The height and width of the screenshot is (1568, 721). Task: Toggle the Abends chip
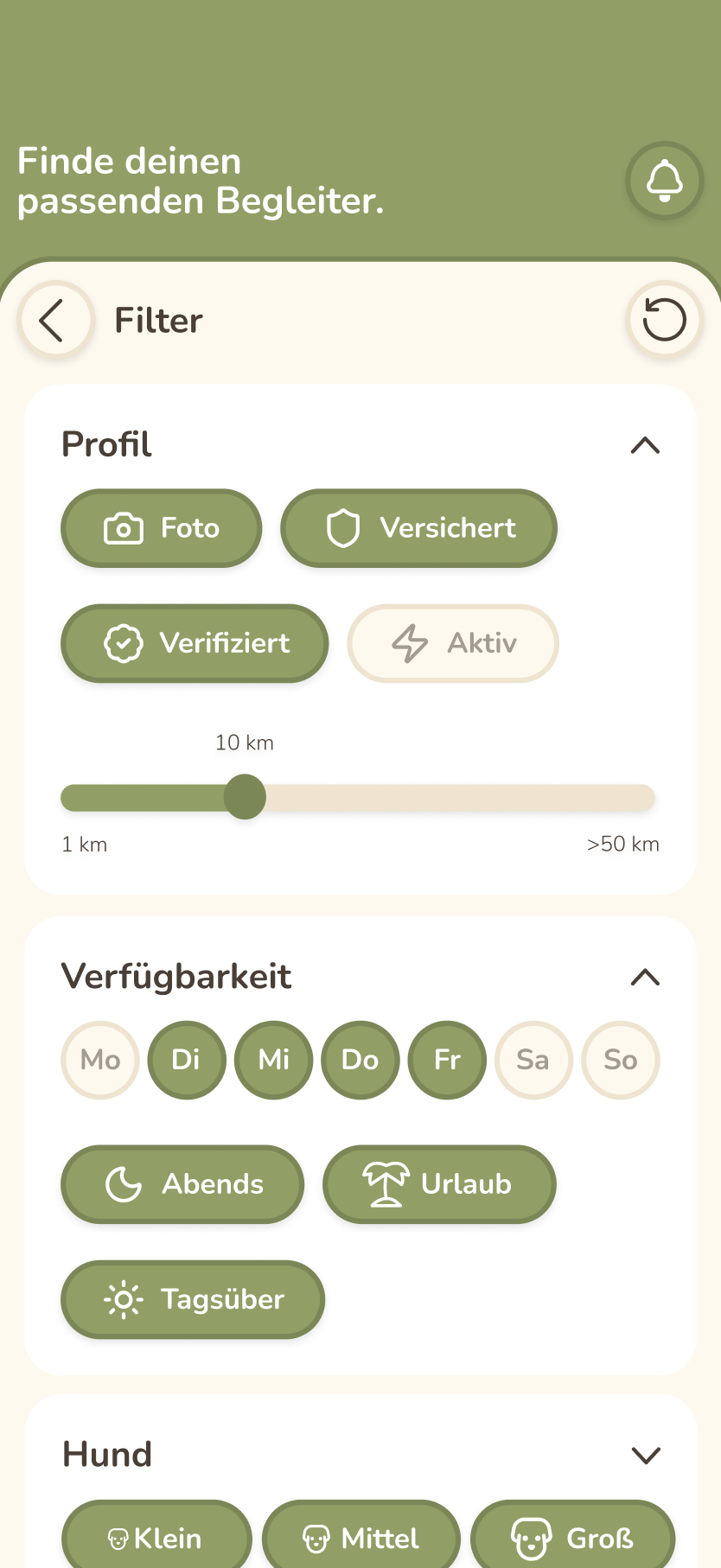(x=182, y=1184)
